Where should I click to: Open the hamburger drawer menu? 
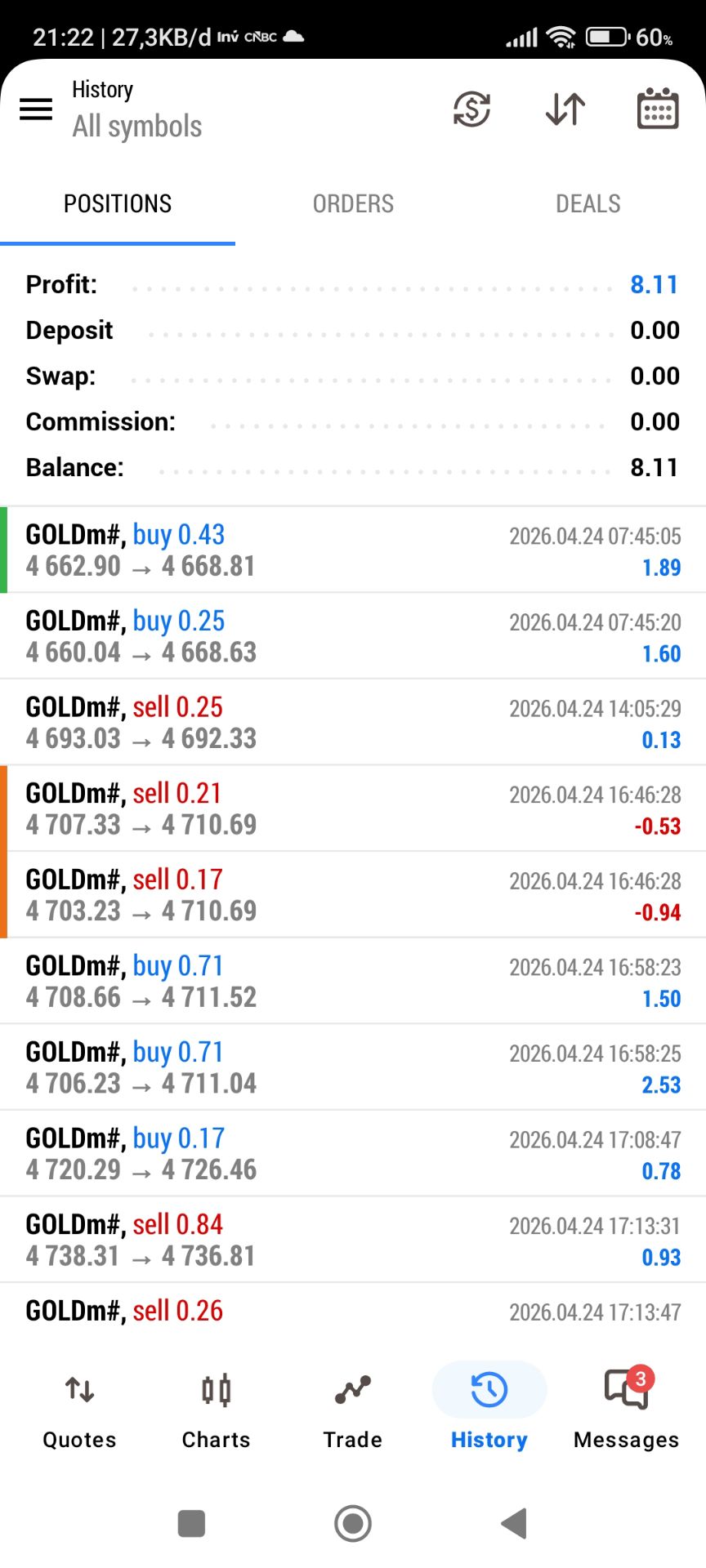(x=36, y=109)
